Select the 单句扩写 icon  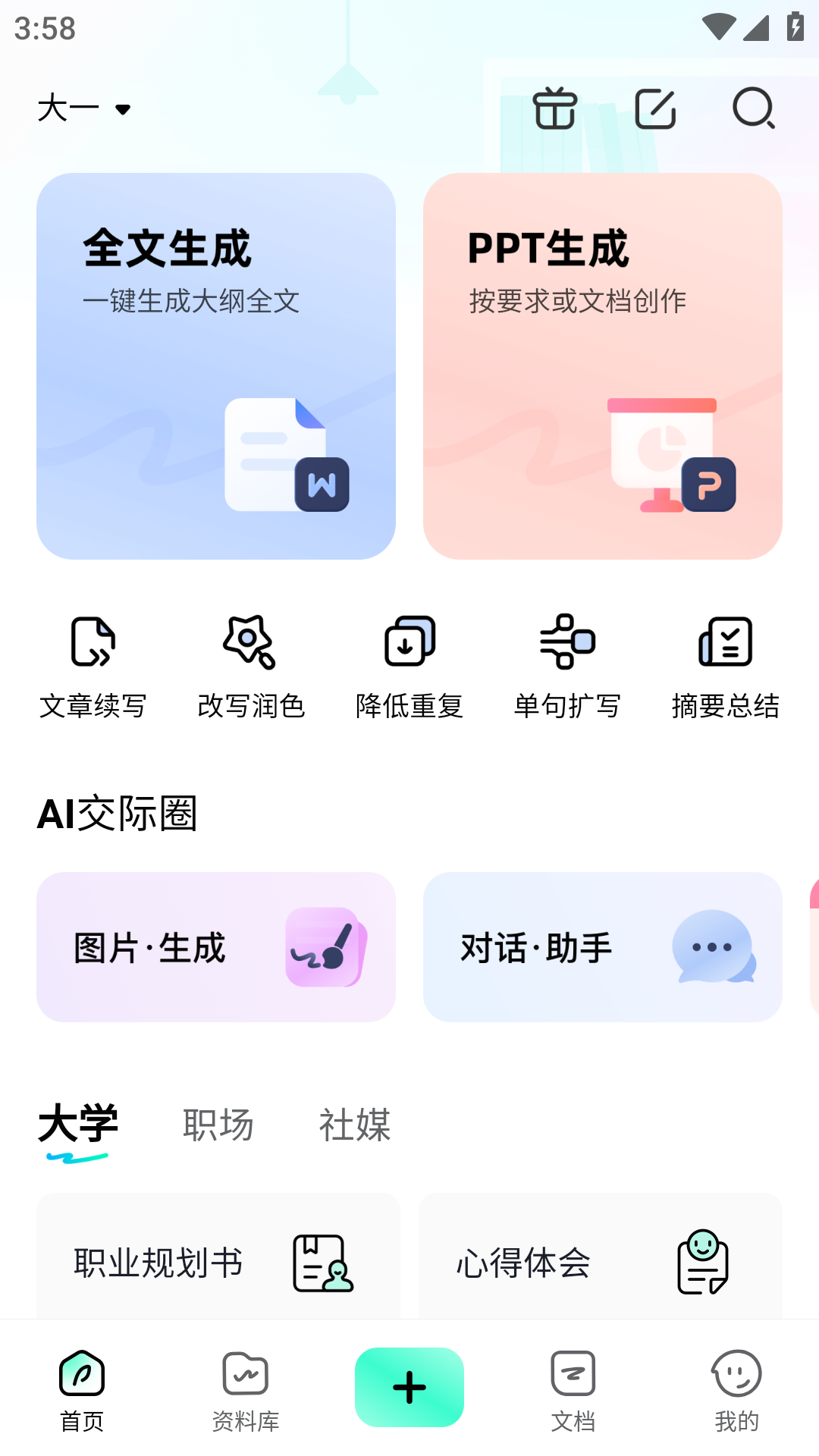tap(566, 641)
